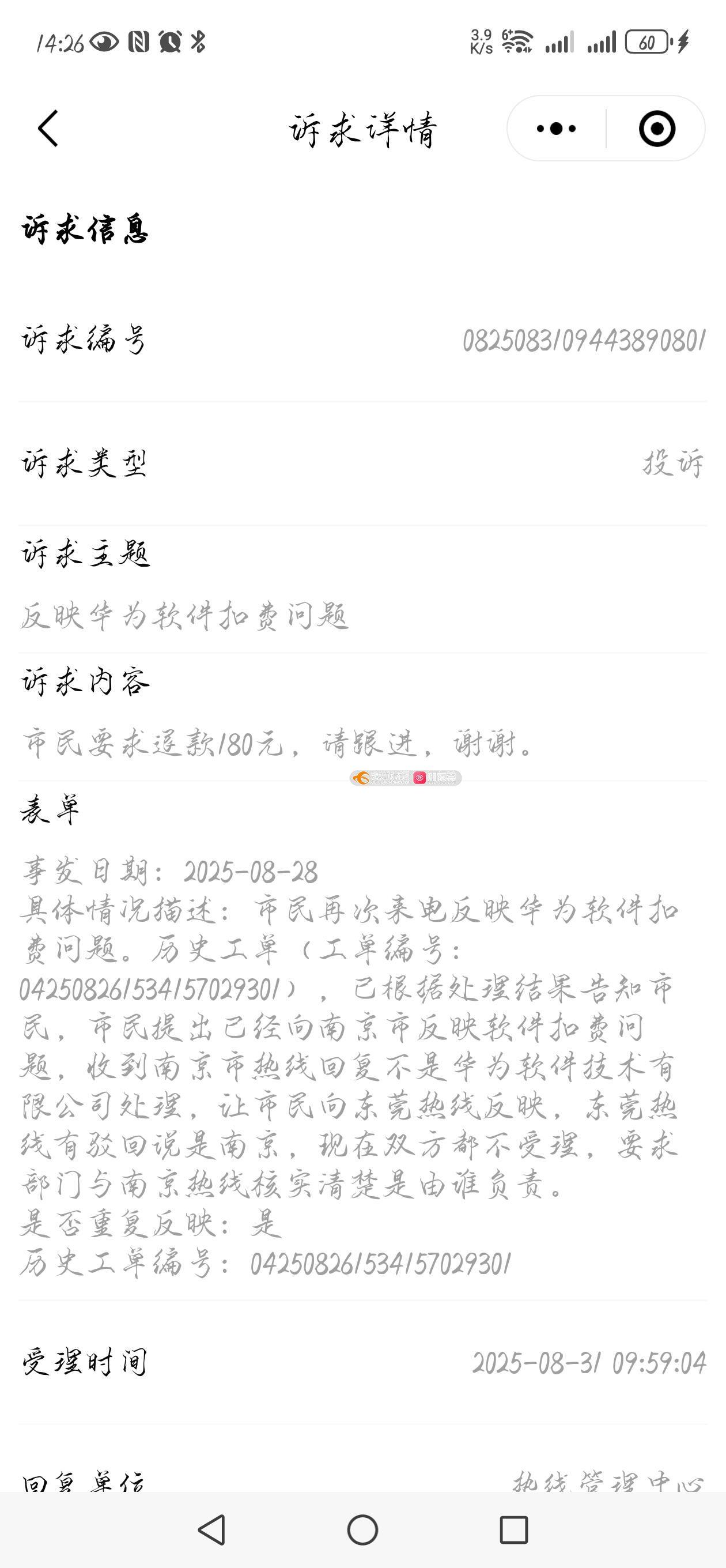This screenshot has height=1568, width=726.
Task: Close the mini program via circle icon
Action: [x=657, y=129]
